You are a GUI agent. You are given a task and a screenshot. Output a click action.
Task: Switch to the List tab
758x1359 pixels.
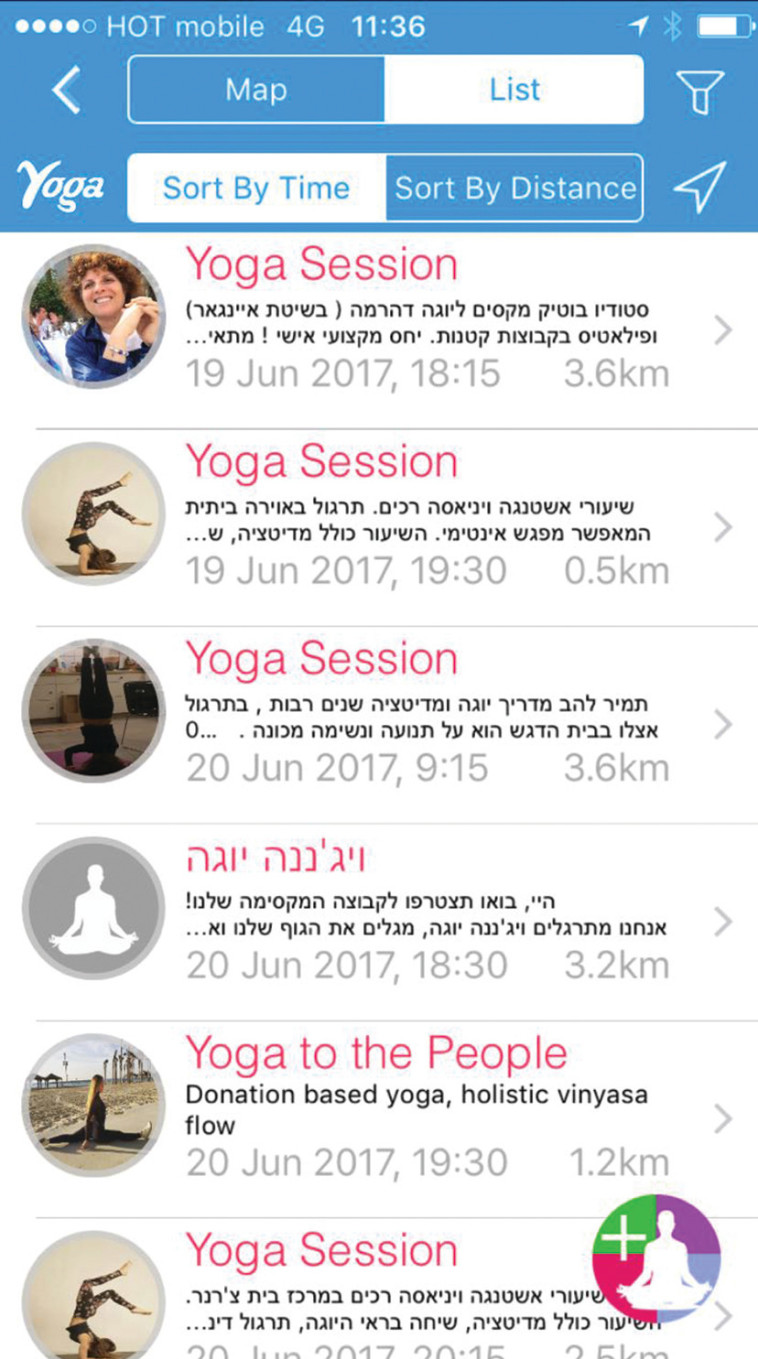point(514,89)
